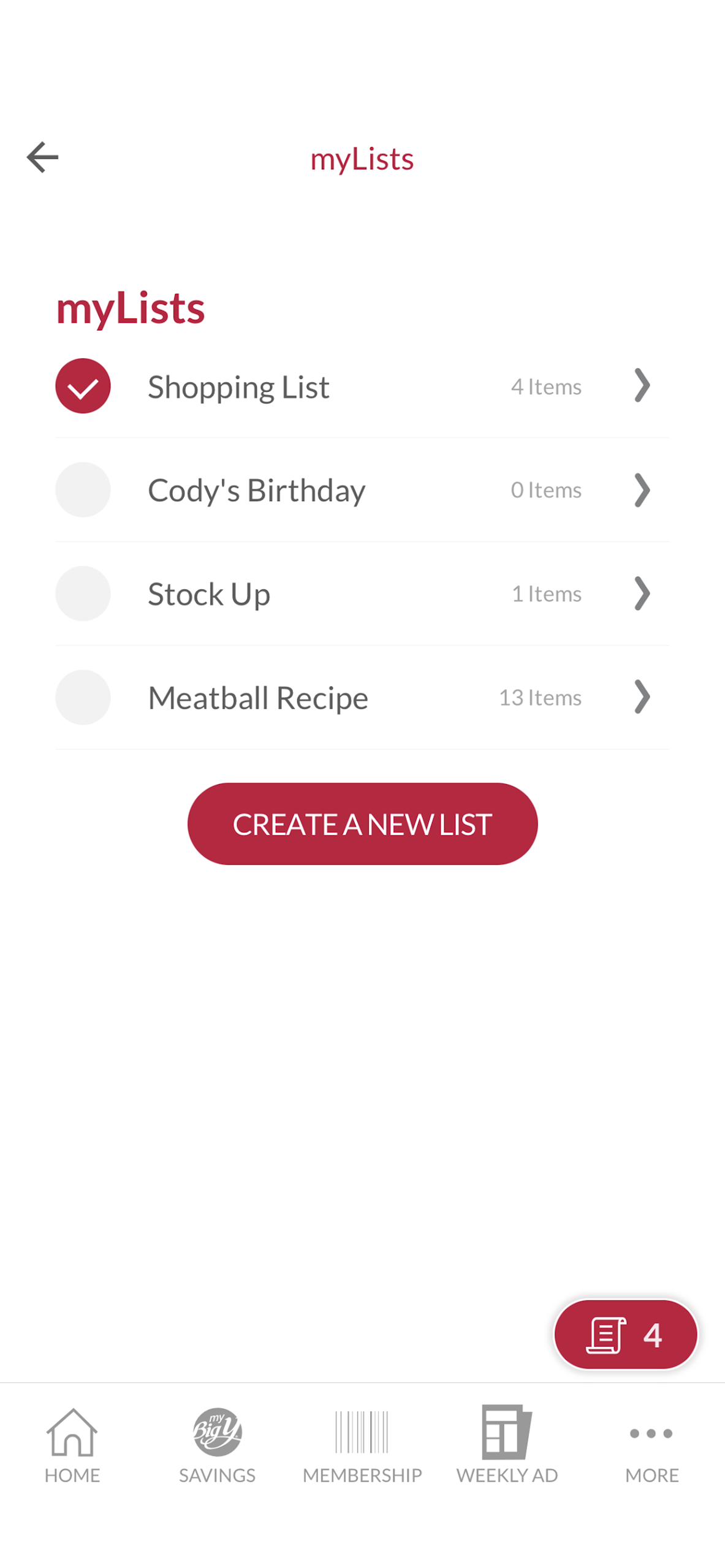Tap the checked circle beside Shopping List
This screenshot has width=725, height=1568.
click(83, 386)
